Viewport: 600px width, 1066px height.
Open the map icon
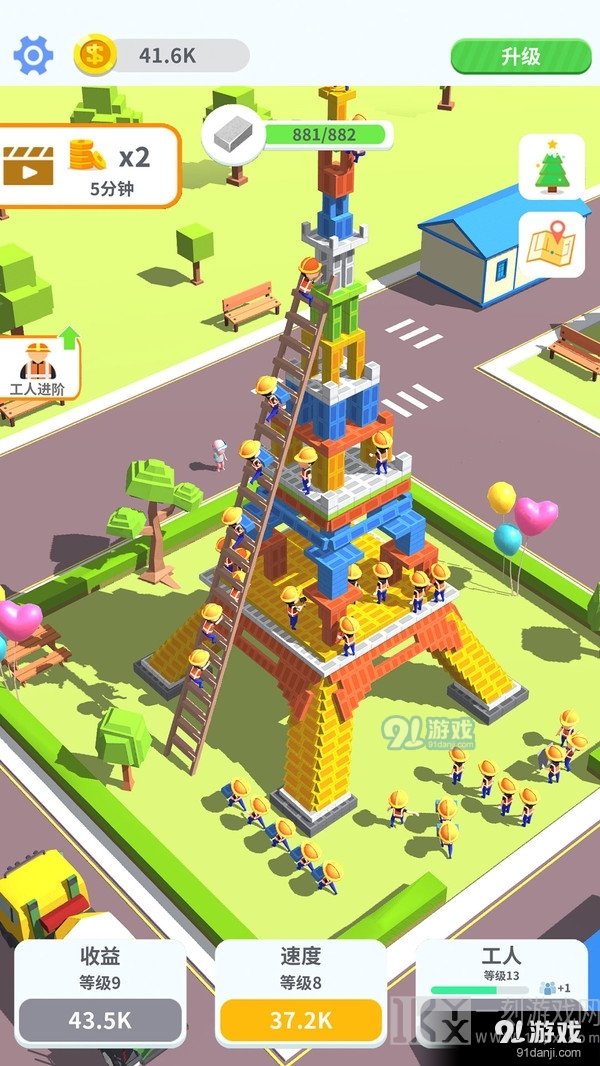551,244
